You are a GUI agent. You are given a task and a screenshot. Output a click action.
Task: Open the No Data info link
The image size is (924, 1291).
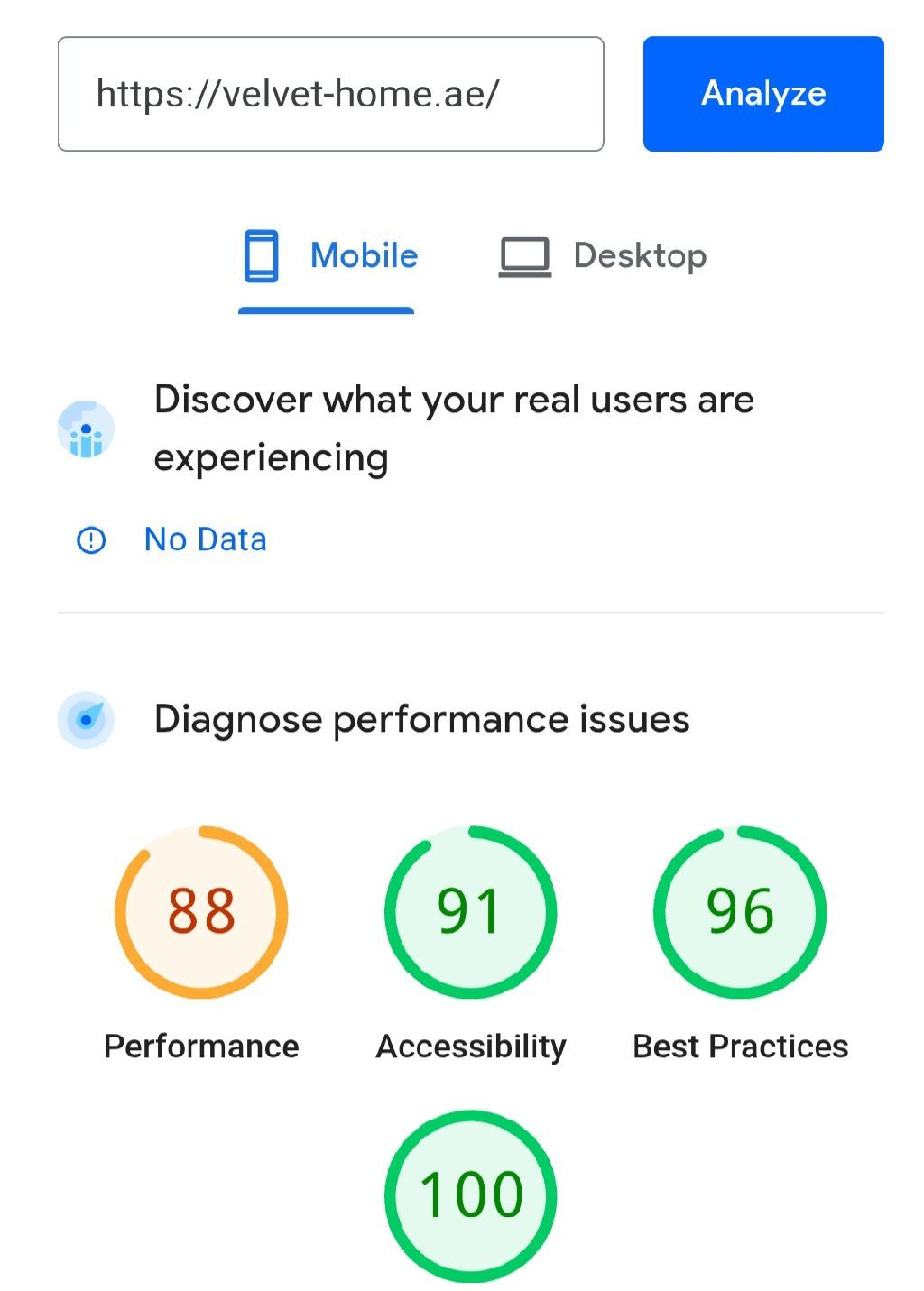click(x=205, y=539)
